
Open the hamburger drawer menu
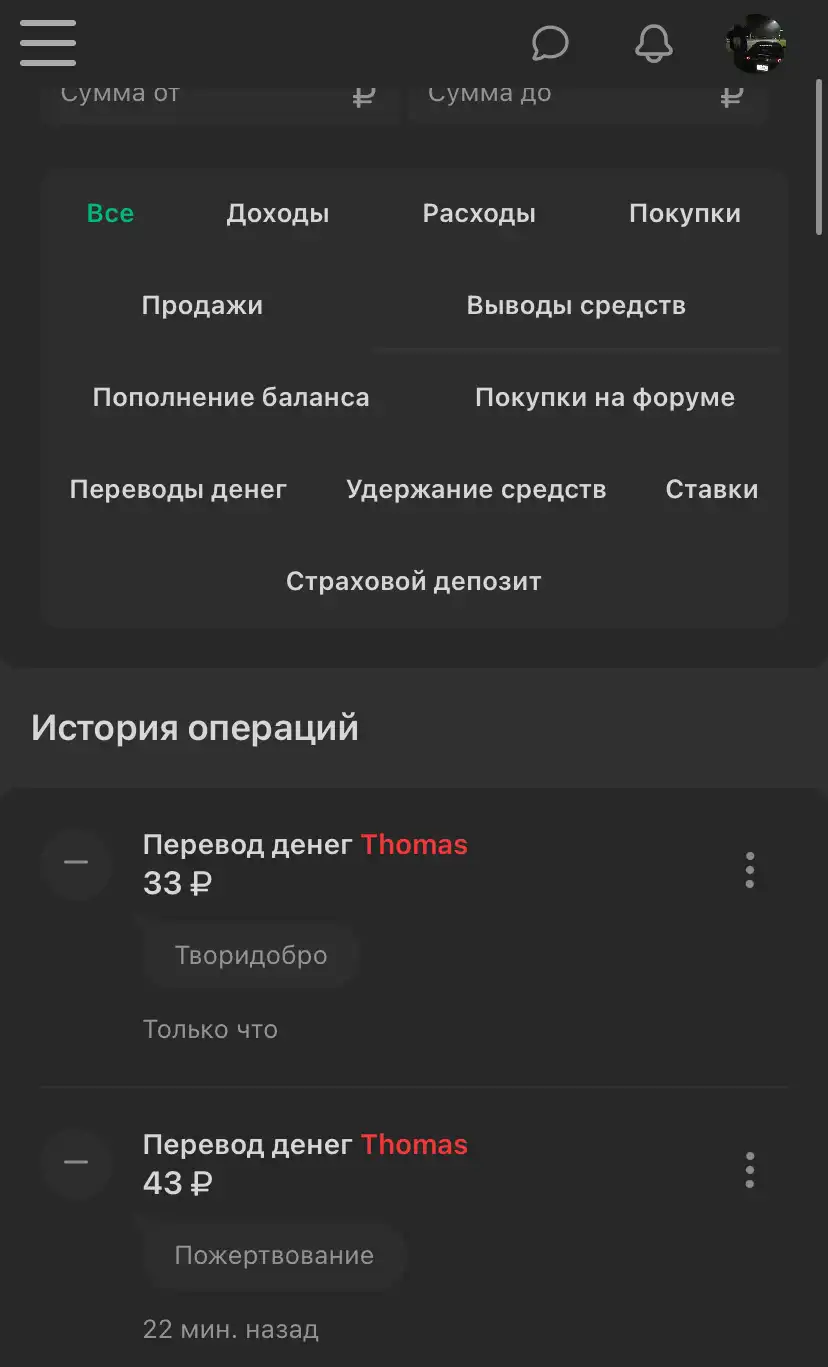pos(47,43)
